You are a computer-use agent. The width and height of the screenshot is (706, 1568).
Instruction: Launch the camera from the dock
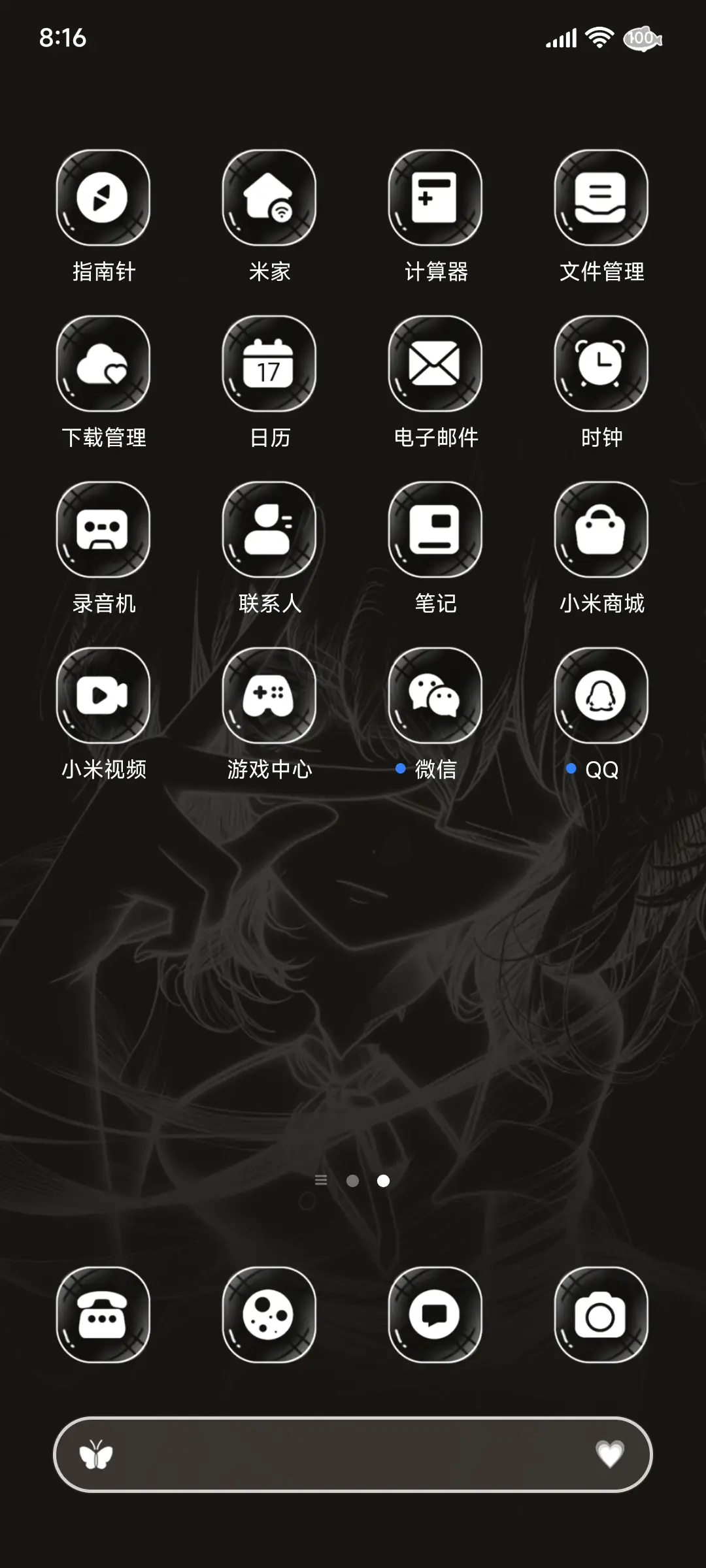point(601,1315)
